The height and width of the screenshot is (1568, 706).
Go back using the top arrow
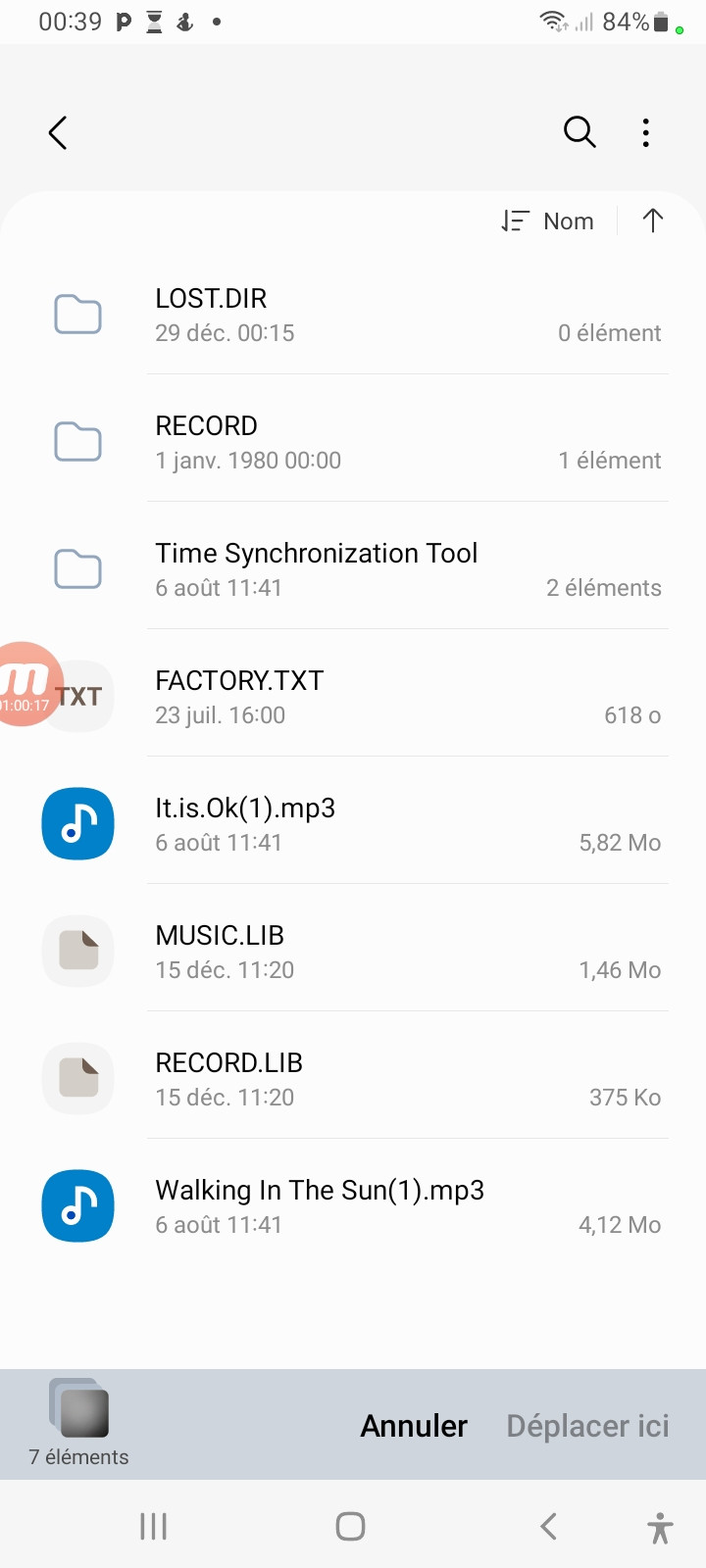point(58,132)
